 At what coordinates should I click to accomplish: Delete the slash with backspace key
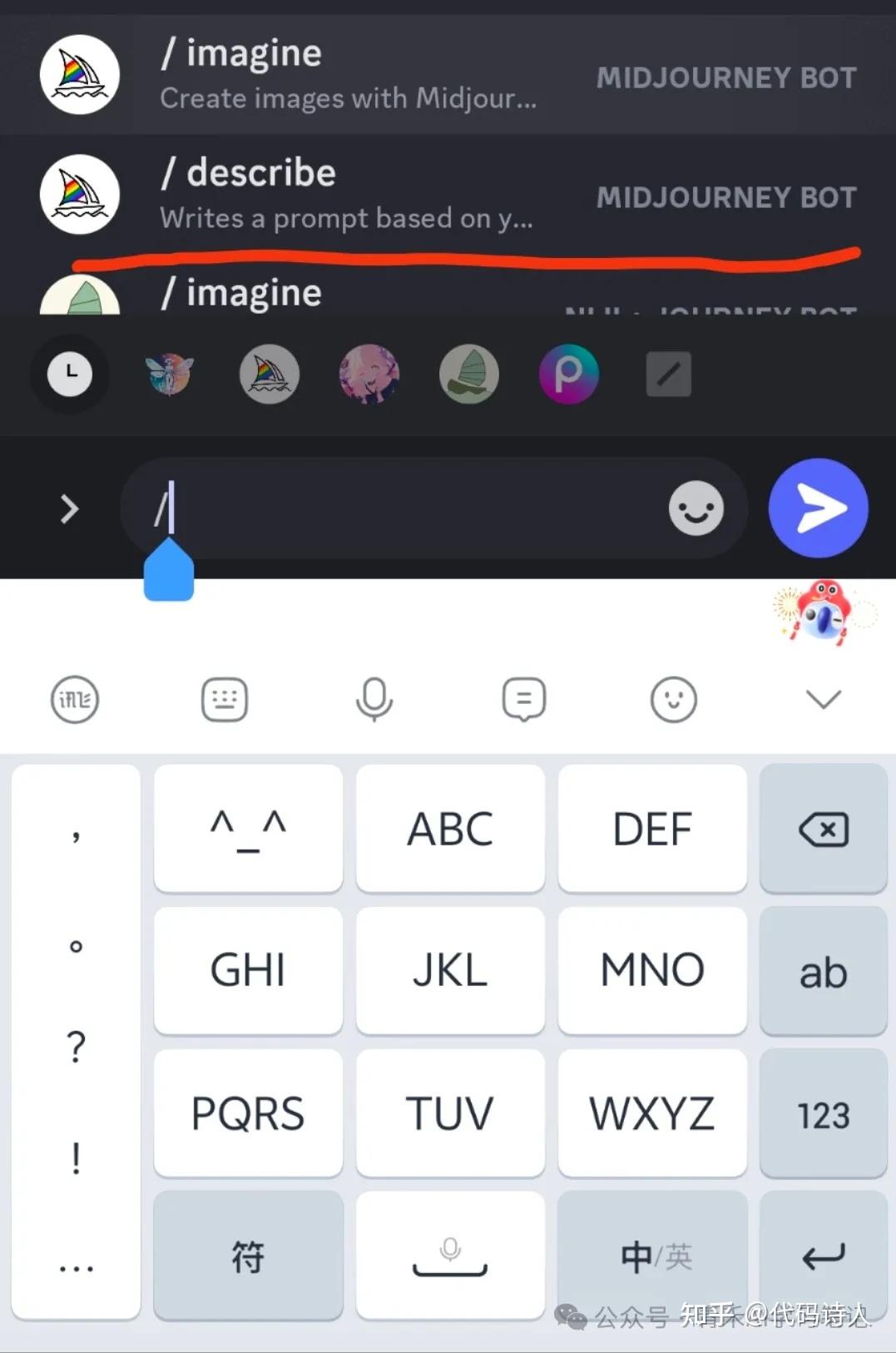point(823,829)
